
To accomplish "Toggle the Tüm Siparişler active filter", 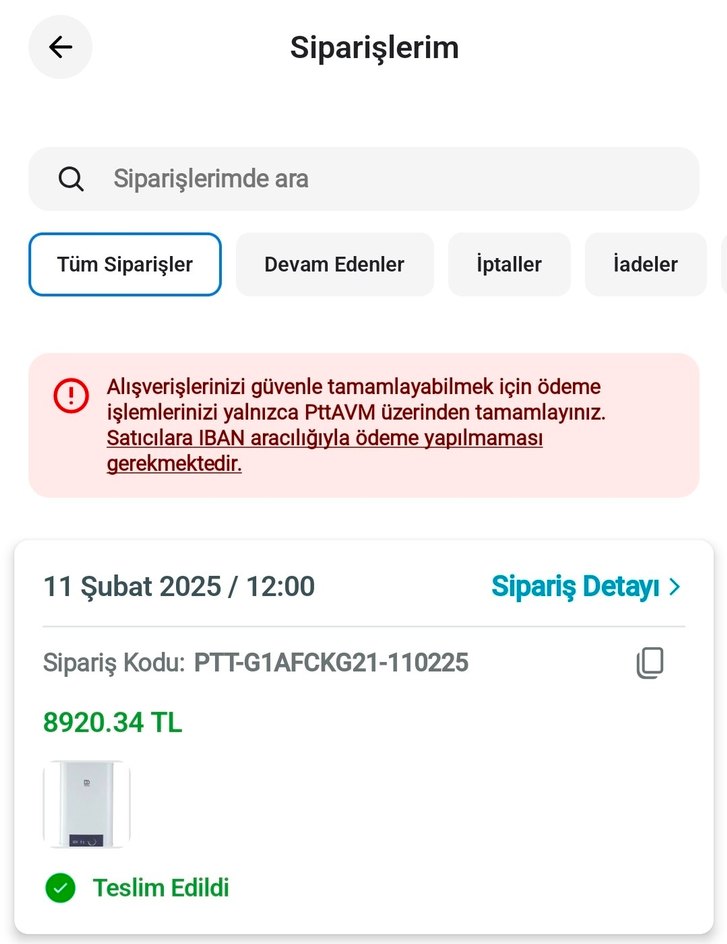I will click(124, 264).
